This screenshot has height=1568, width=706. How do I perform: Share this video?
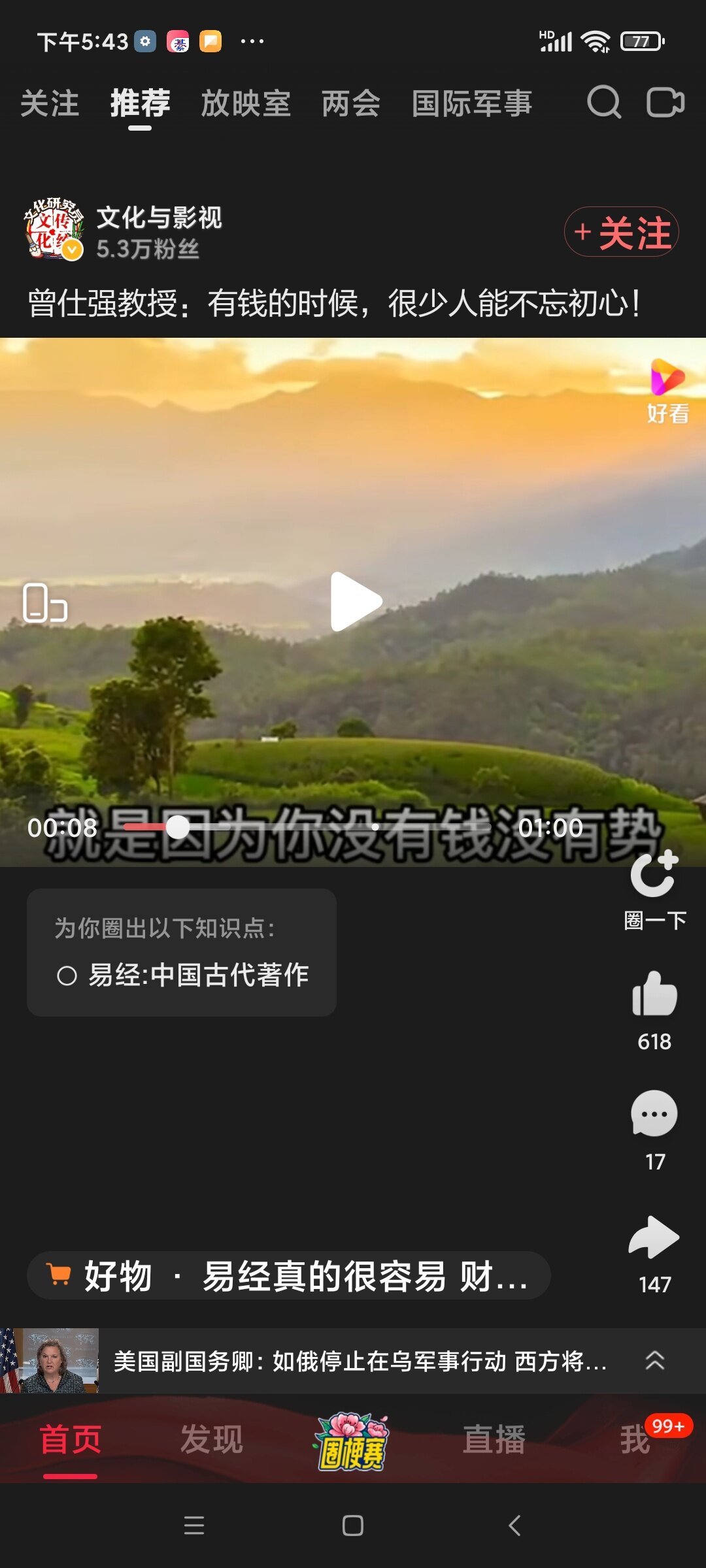click(x=654, y=1237)
